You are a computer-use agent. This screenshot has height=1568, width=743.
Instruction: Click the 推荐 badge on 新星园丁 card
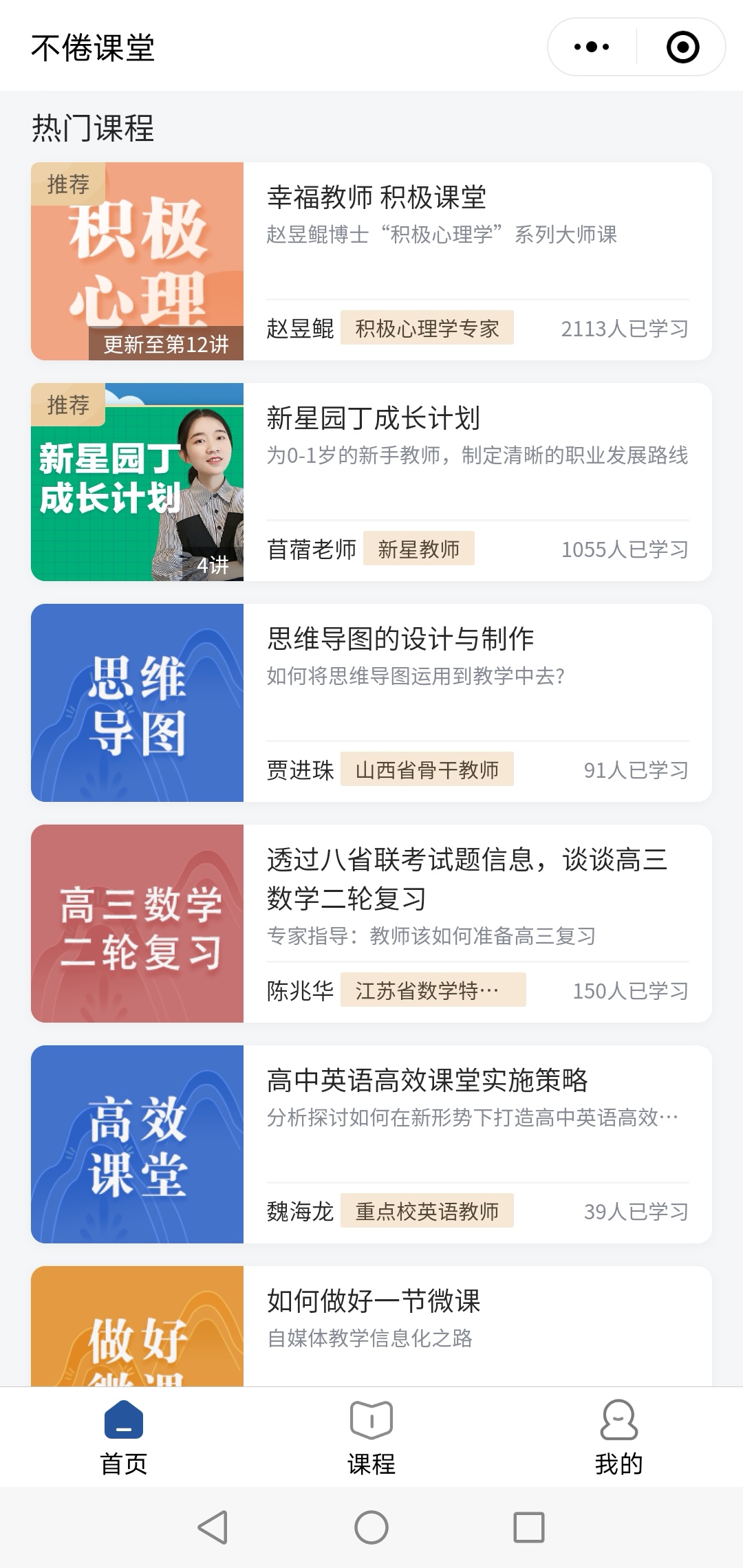[x=69, y=406]
